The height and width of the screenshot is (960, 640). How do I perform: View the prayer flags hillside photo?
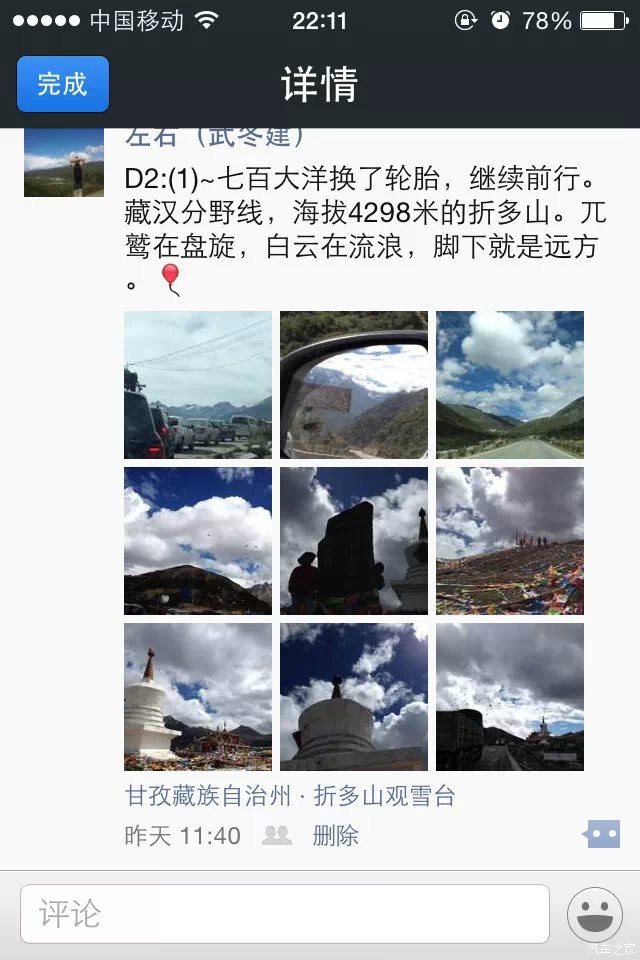click(510, 541)
